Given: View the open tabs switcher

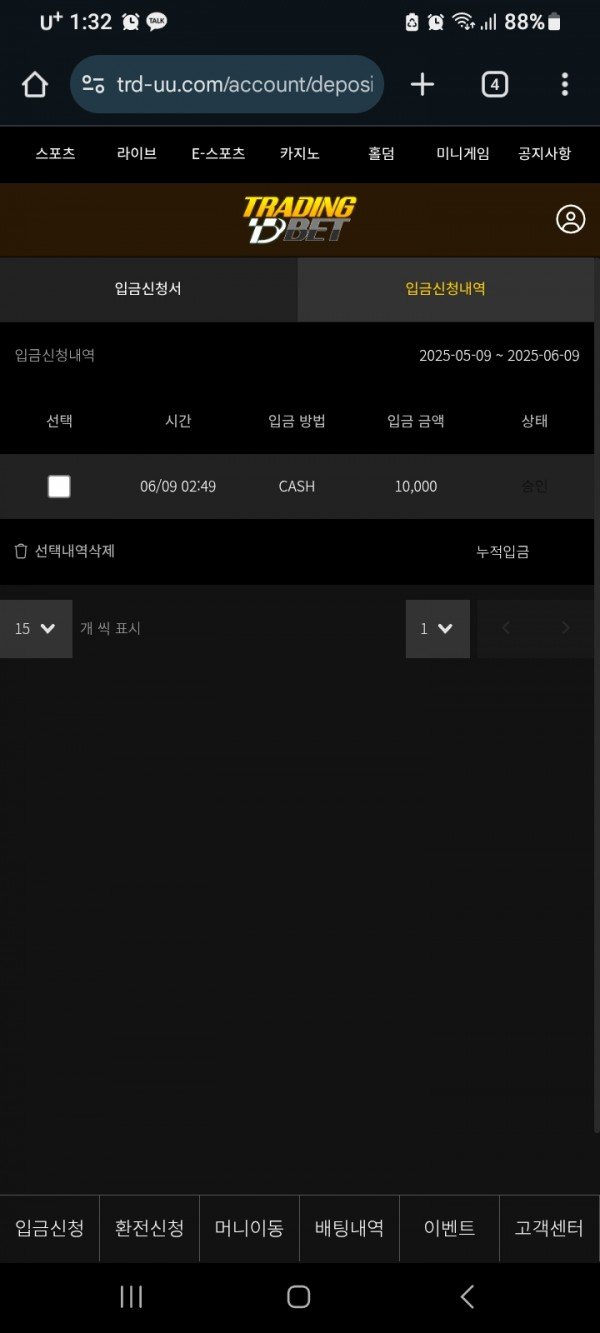Looking at the screenshot, I should 494,85.
